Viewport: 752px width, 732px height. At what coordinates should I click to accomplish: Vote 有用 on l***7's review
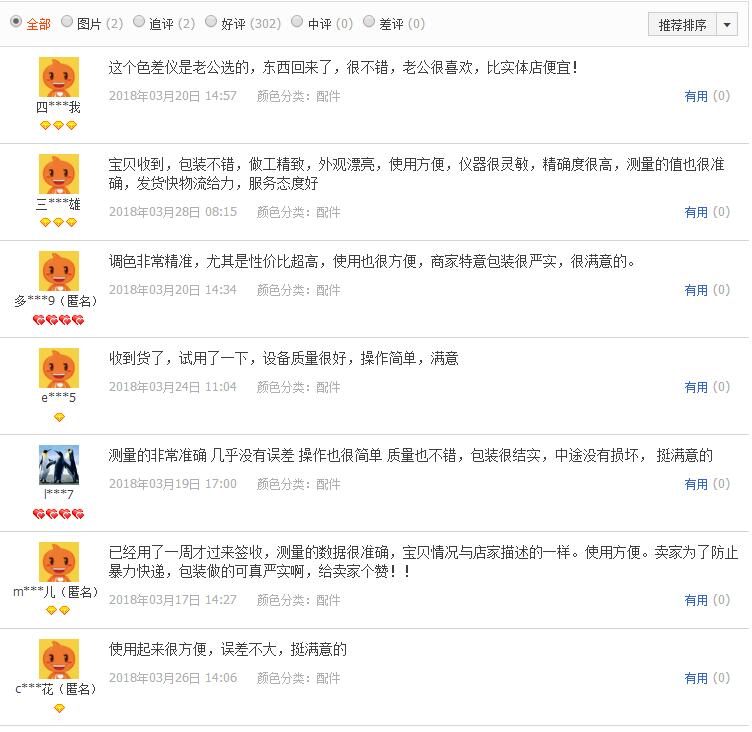point(696,484)
